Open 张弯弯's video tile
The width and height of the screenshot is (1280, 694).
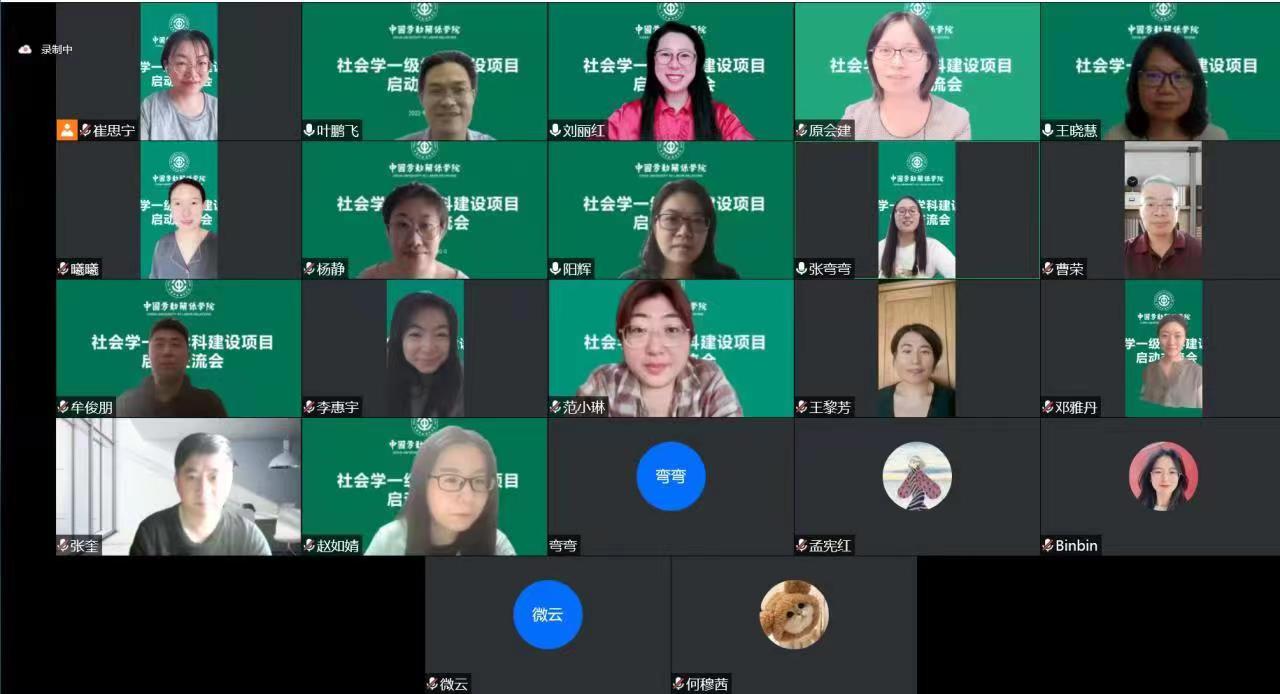click(917, 210)
